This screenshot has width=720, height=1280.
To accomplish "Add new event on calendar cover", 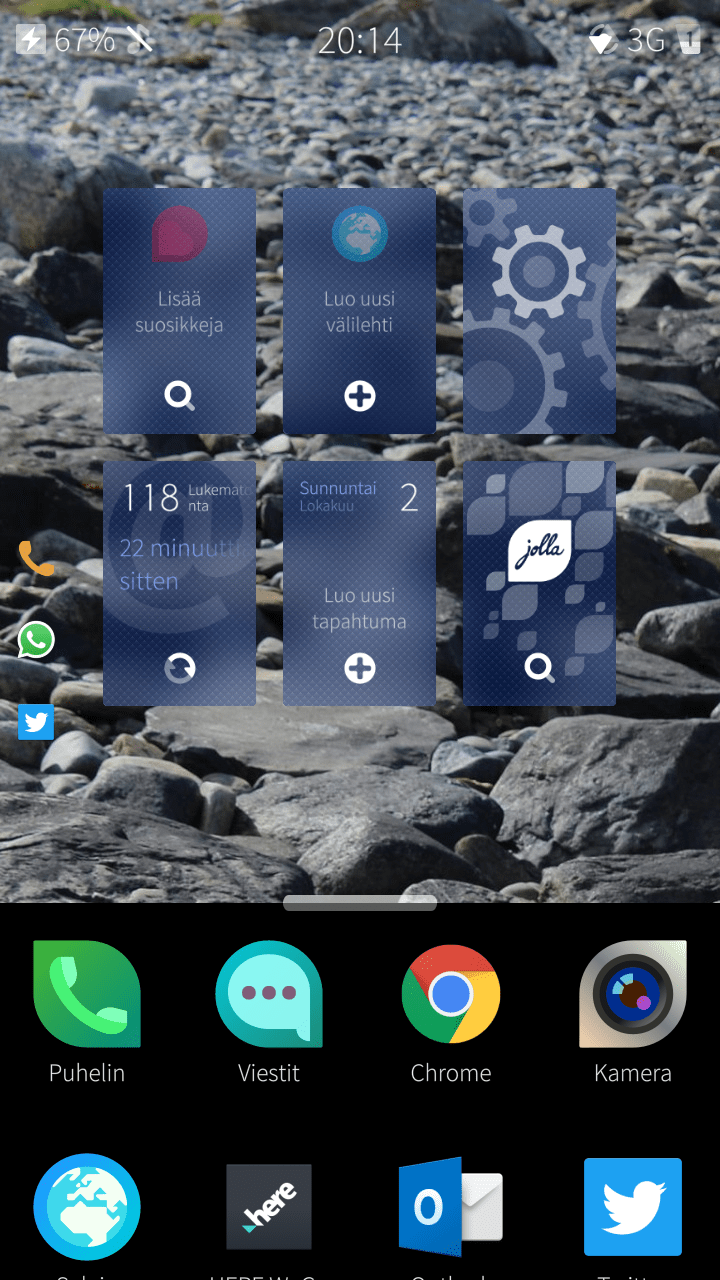I will pos(360,669).
